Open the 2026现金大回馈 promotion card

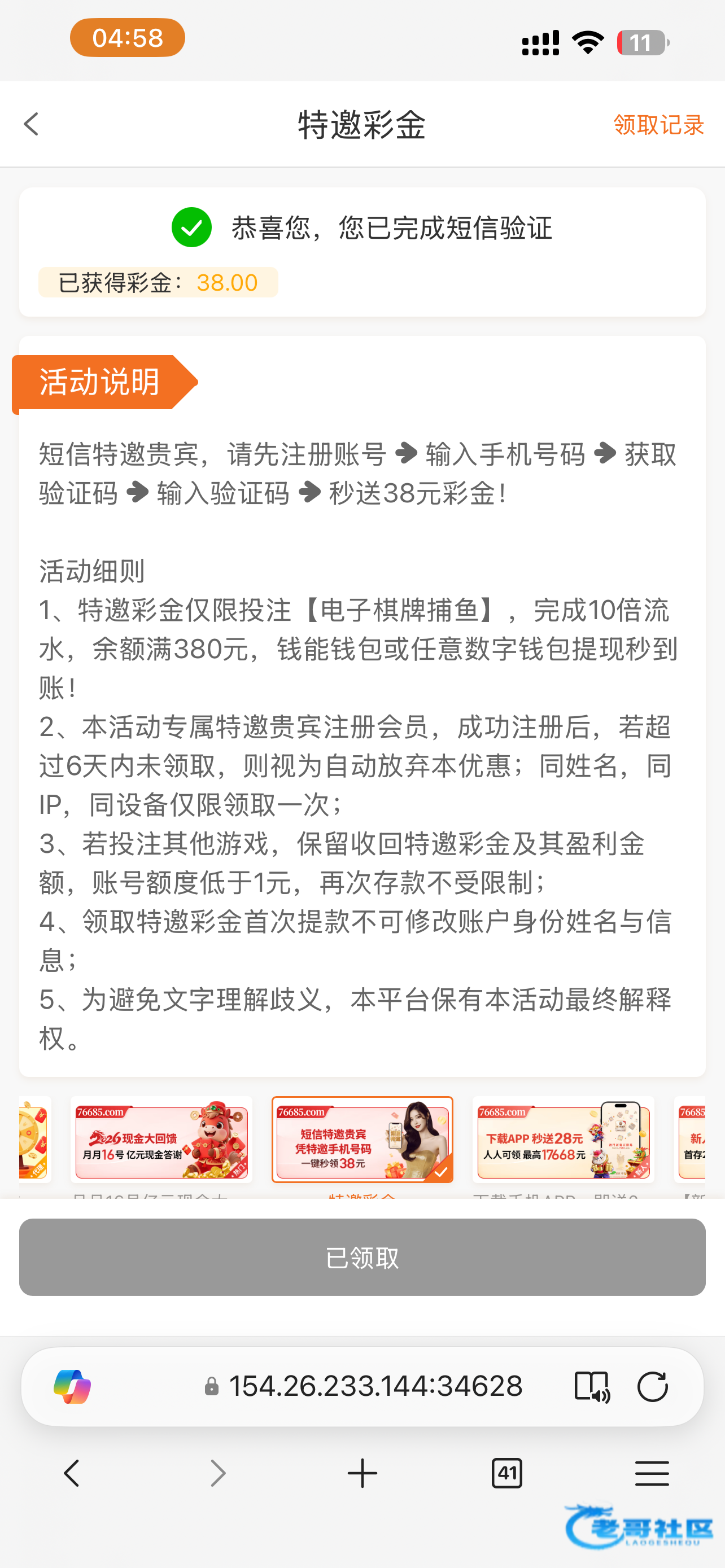(x=161, y=1140)
